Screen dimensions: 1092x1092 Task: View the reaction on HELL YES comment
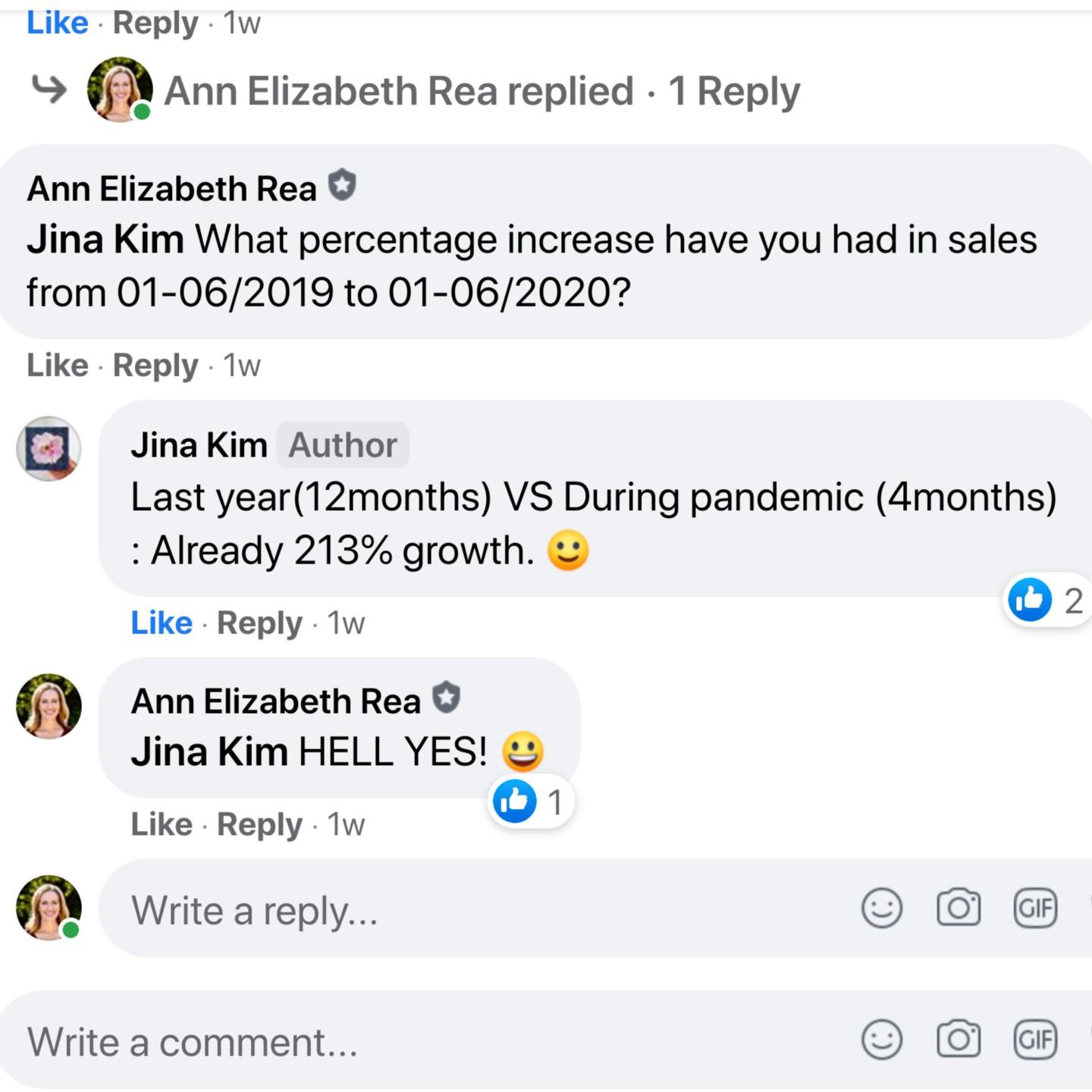pos(529,802)
